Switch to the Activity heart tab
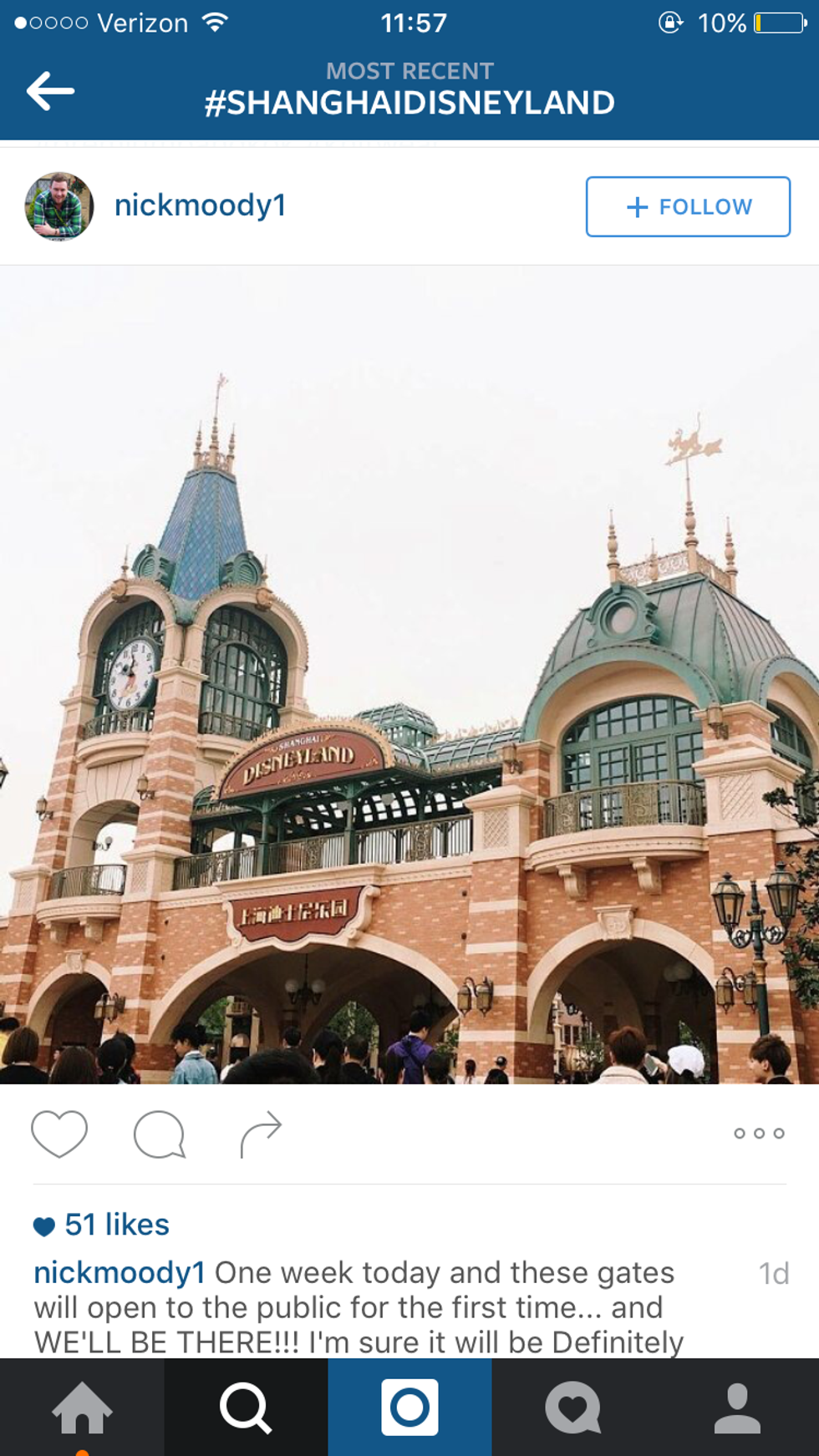 [x=573, y=1408]
